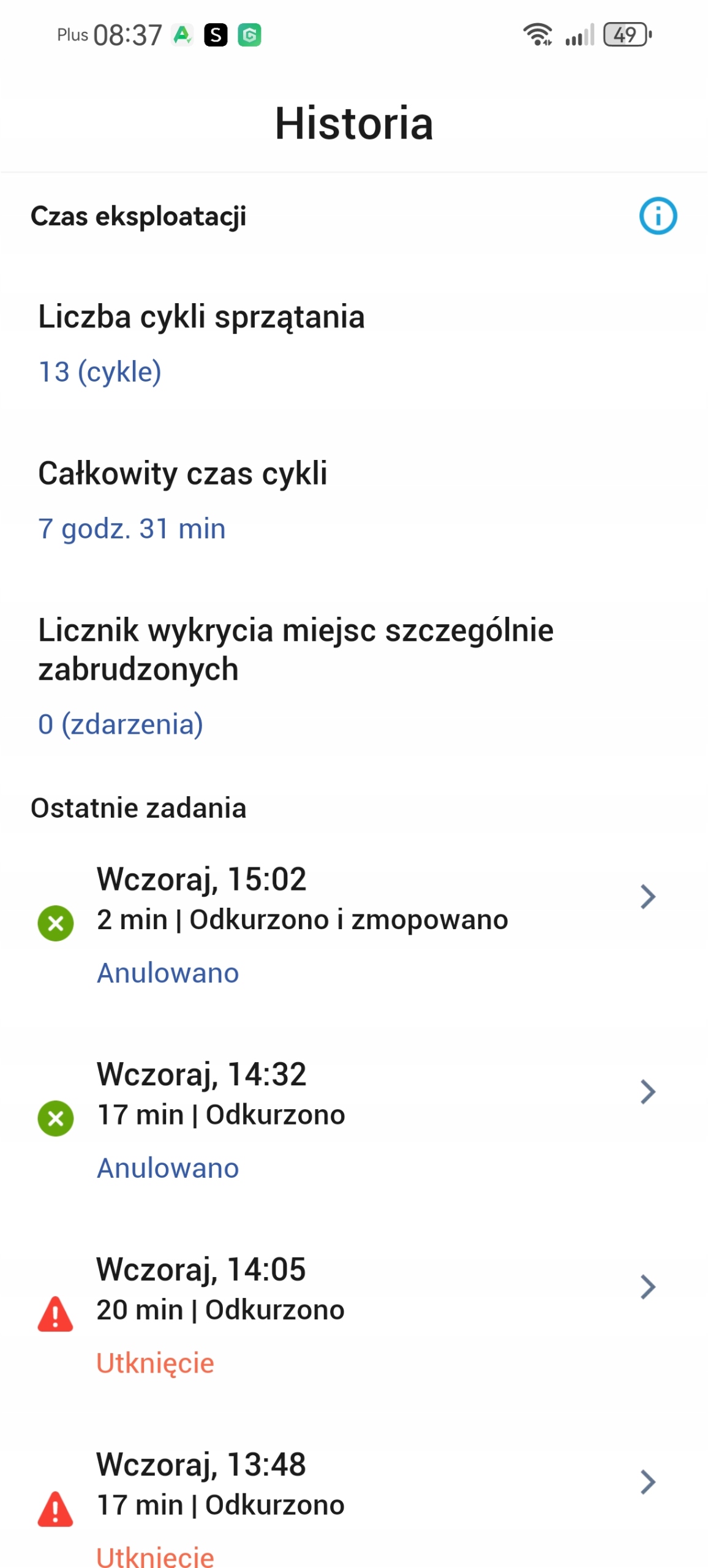Open the info icon next to Czas eksploatacji
Image resolution: width=708 pixels, height=1568 pixels.
pyautogui.click(x=658, y=216)
